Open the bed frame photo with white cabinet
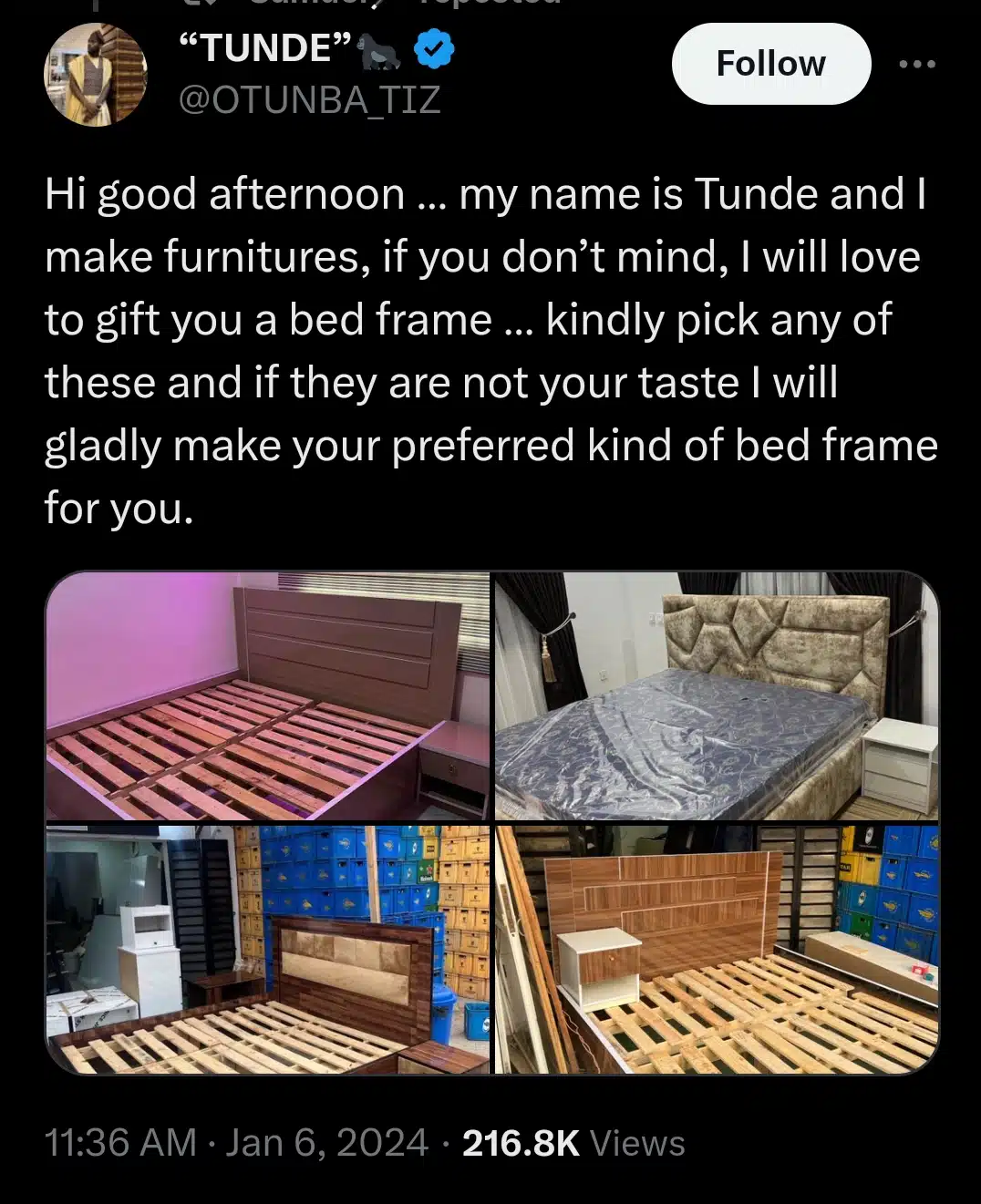The width and height of the screenshot is (981, 1204). pyautogui.click(x=268, y=950)
